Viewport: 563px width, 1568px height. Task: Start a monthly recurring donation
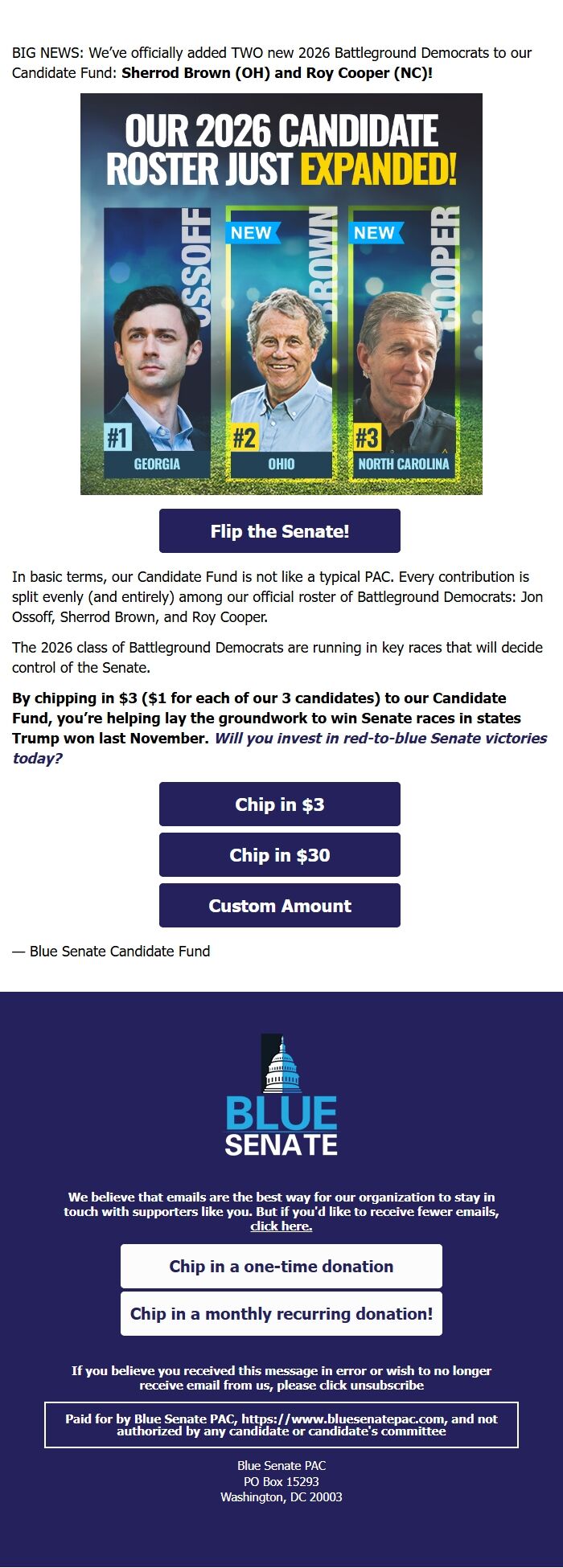pos(281,1314)
